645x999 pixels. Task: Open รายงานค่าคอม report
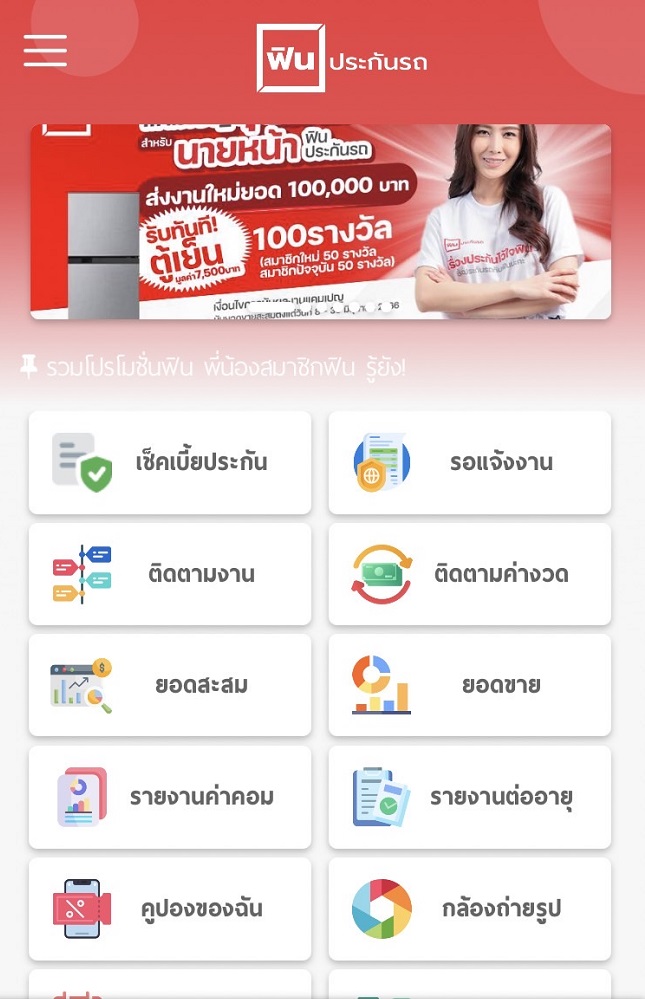click(x=170, y=797)
